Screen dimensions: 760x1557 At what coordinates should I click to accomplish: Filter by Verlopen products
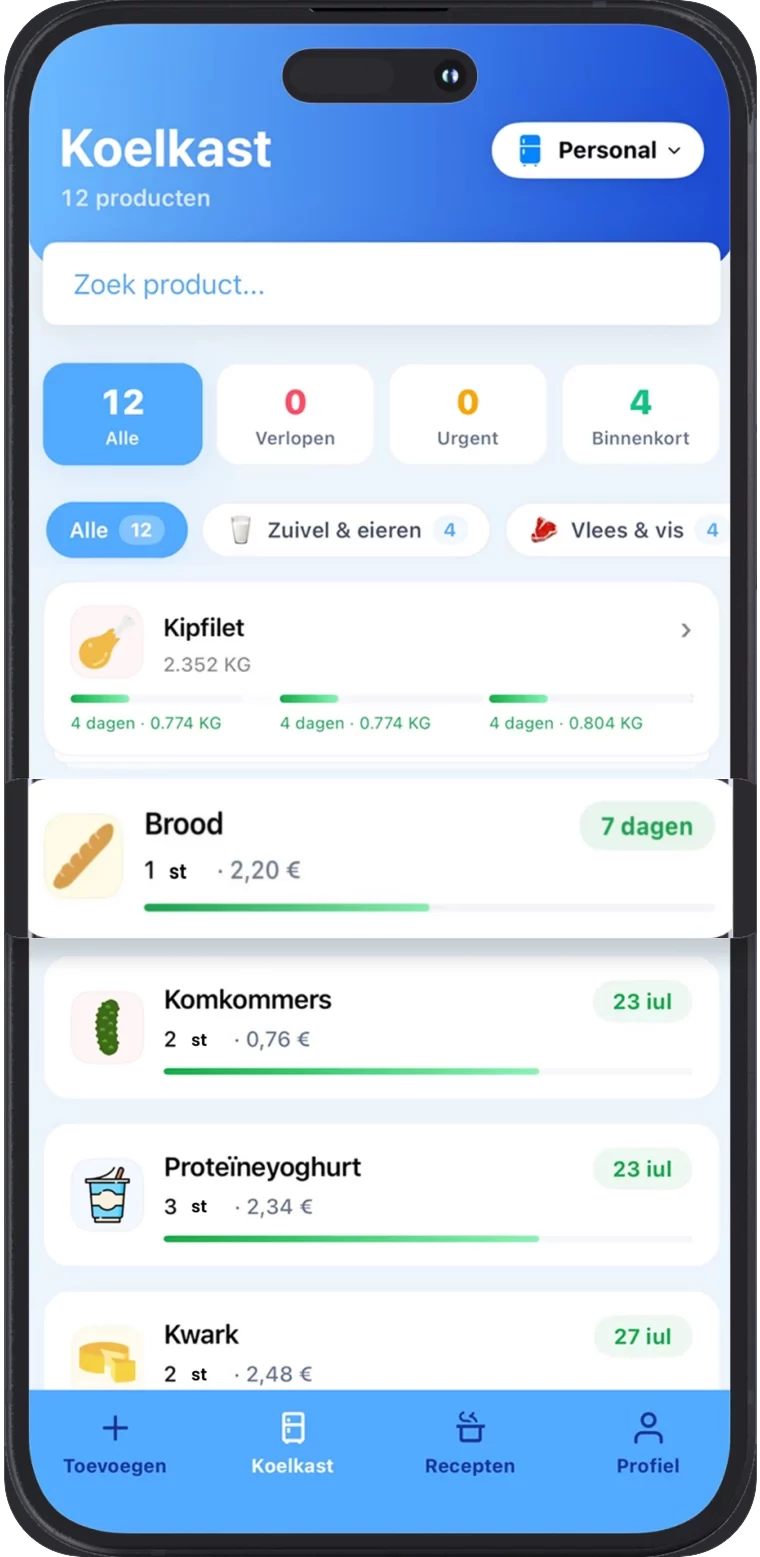[295, 414]
